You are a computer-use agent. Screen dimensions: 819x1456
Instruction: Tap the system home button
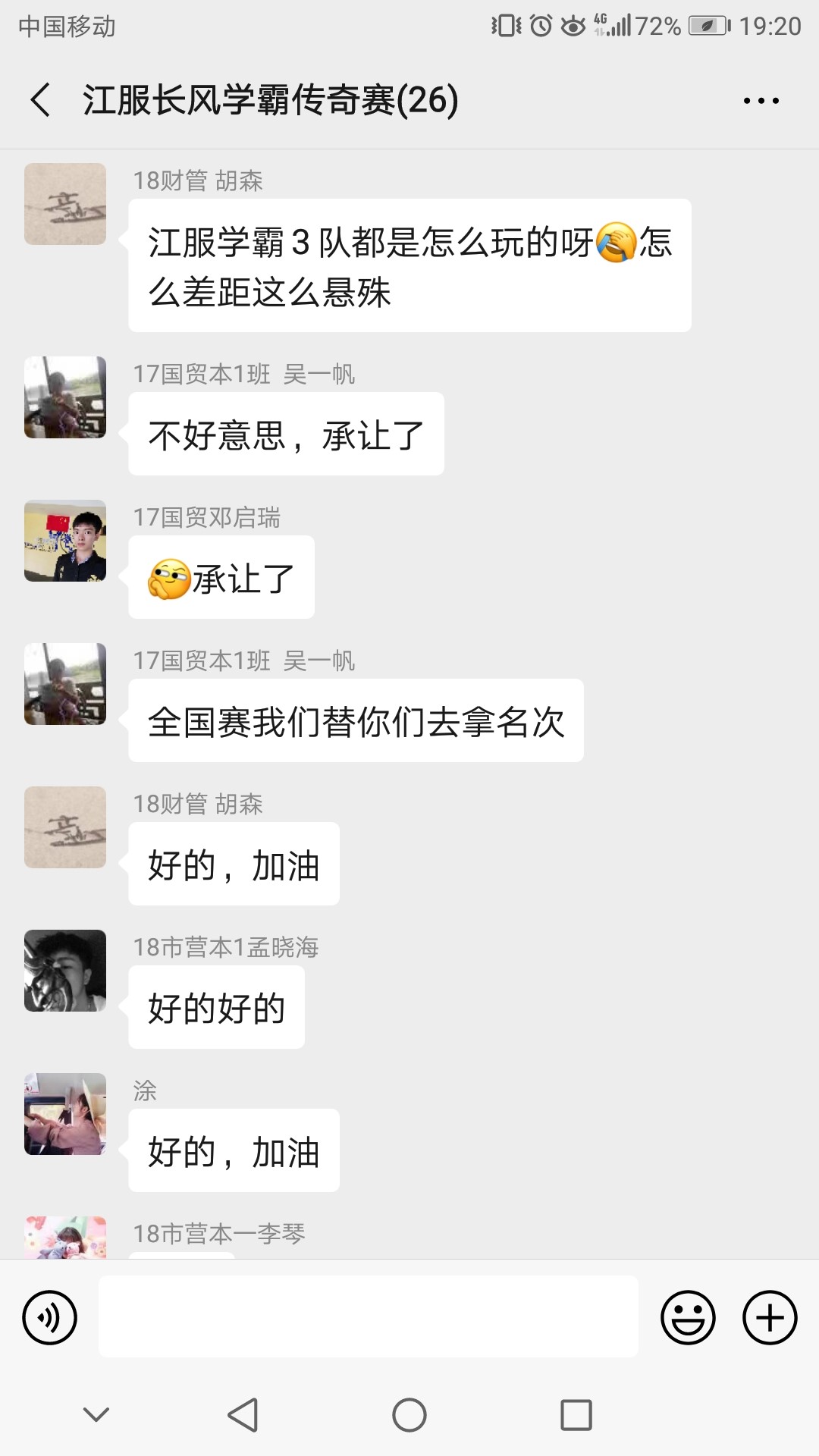point(409,1415)
